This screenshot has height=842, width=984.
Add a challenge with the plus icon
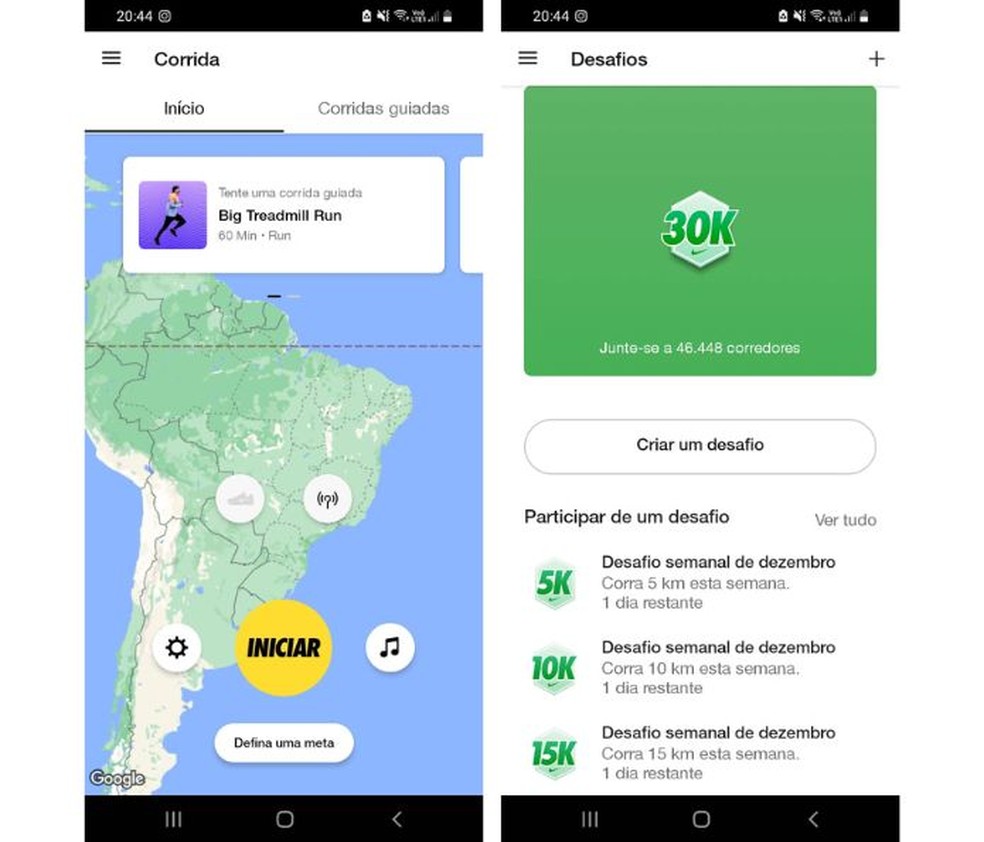coord(876,59)
